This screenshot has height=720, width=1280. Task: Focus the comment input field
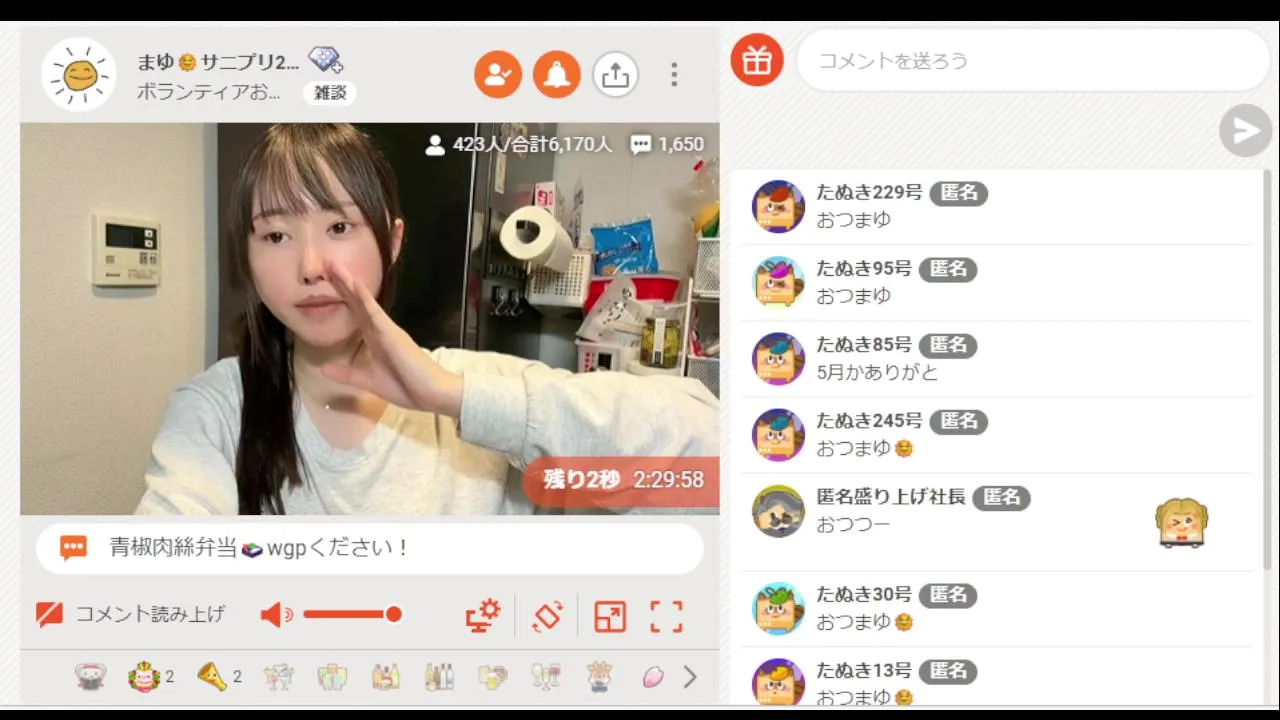click(x=1030, y=61)
